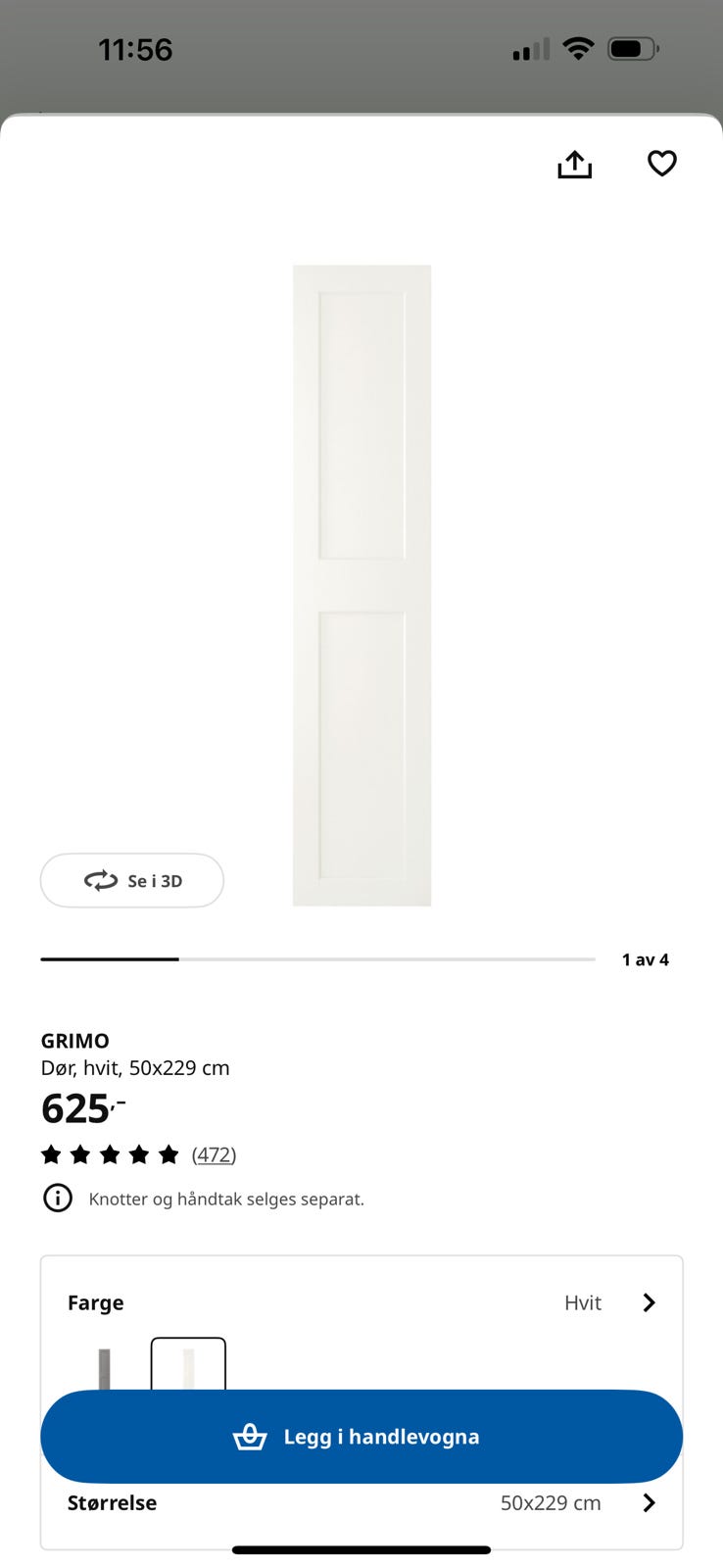
Task: Select the grey colour swatch
Action: pos(105,1369)
